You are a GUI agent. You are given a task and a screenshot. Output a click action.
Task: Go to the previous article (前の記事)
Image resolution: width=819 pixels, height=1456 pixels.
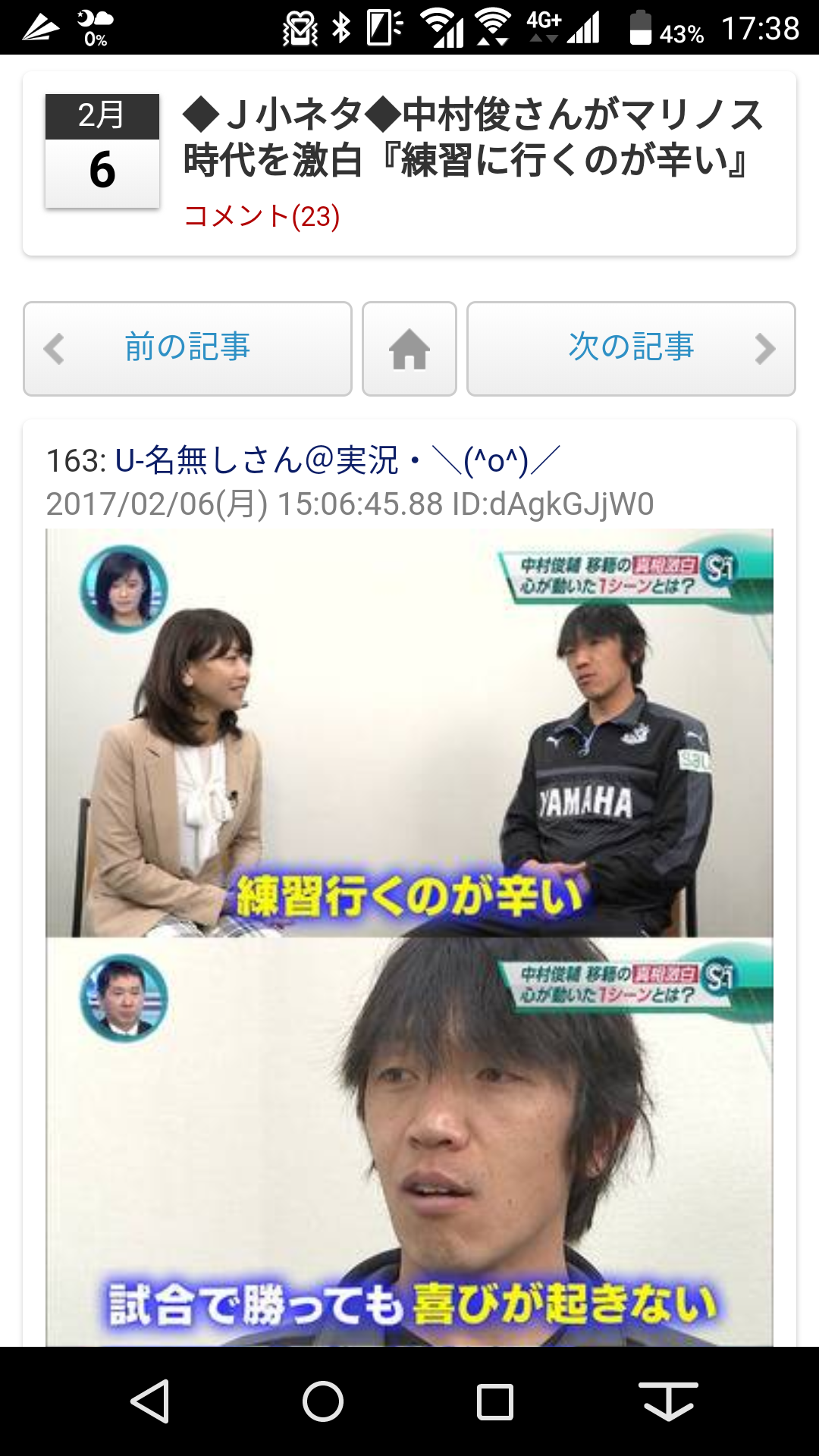(187, 349)
